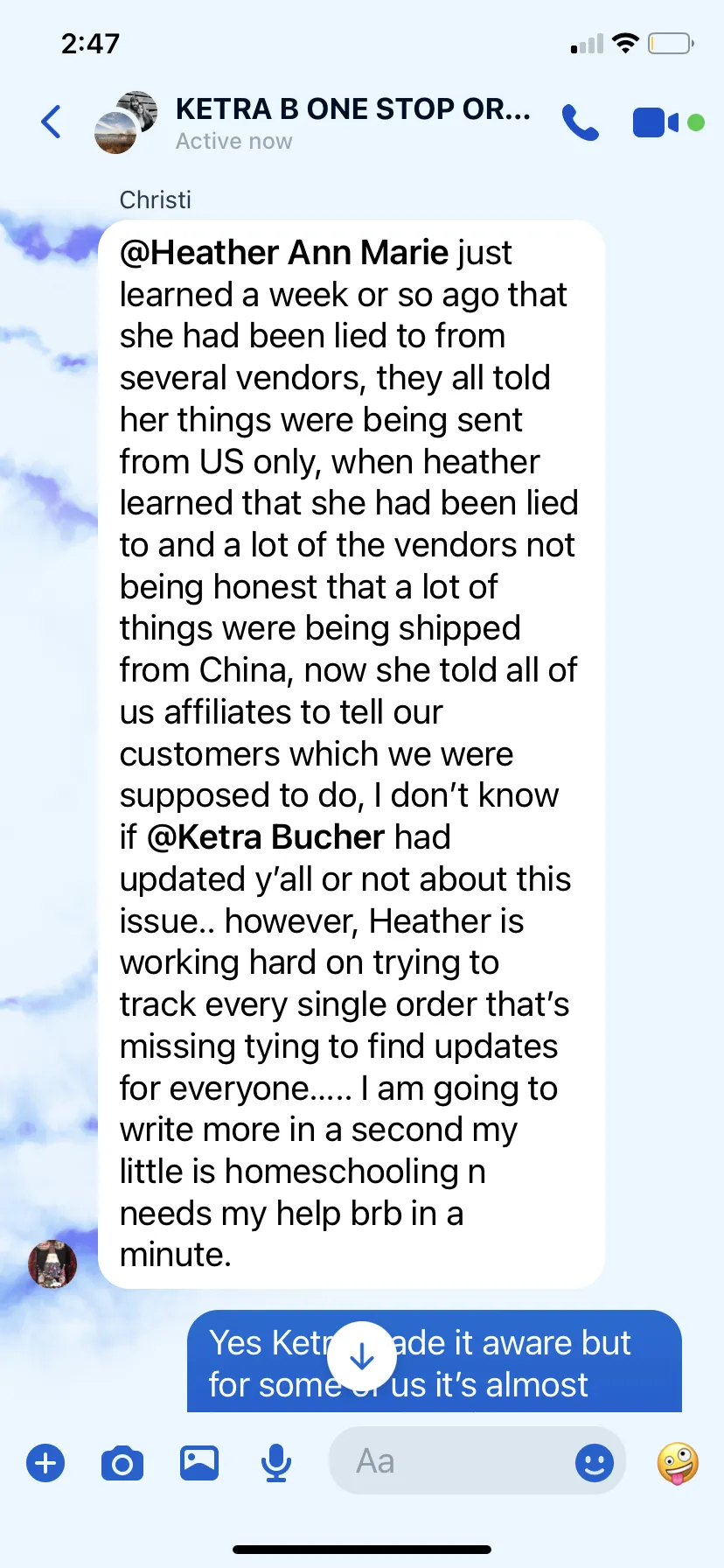Record a voice message with the microphone

tap(276, 1462)
